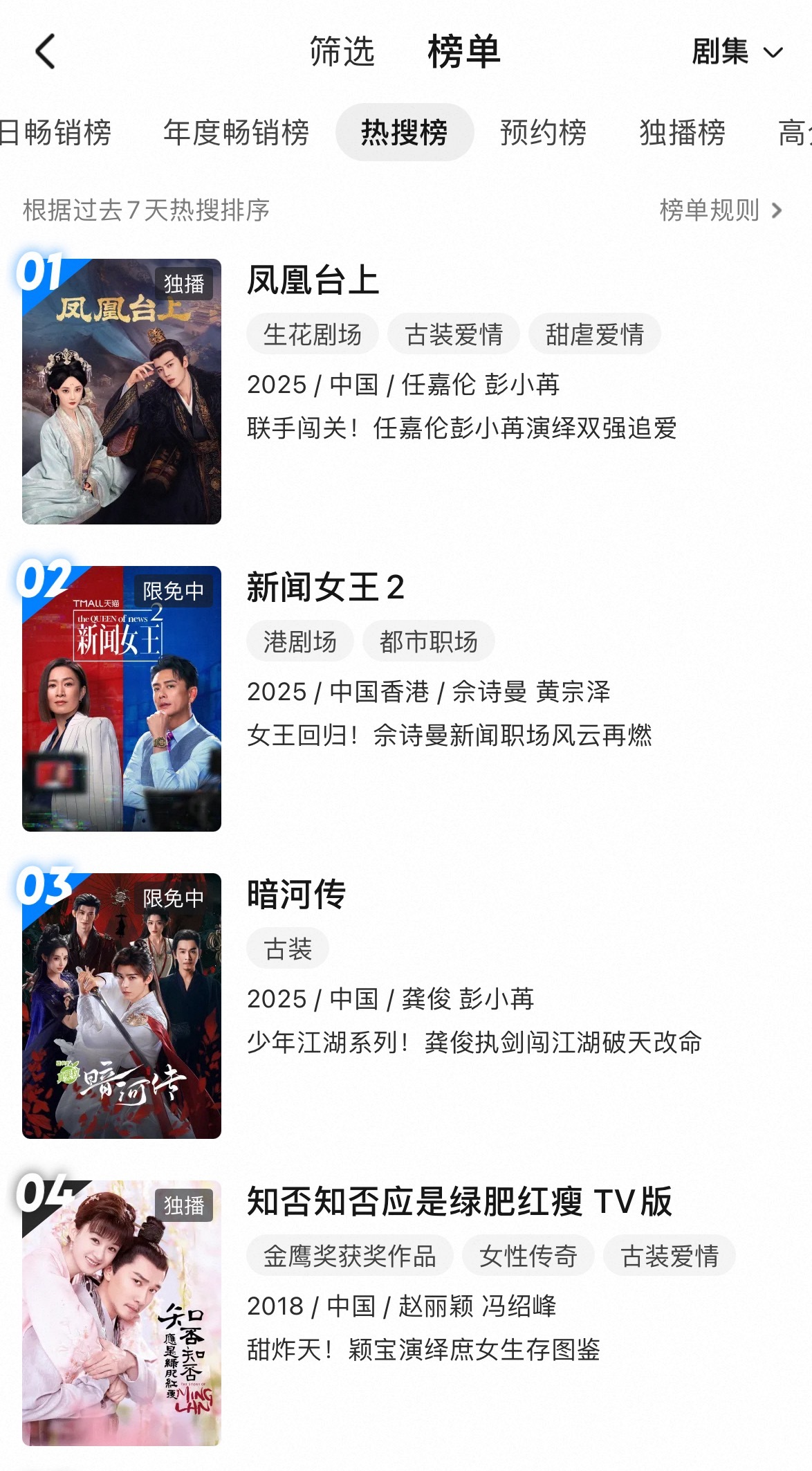View 榜单规则 details
The height and width of the screenshot is (1471, 812).
click(x=720, y=210)
